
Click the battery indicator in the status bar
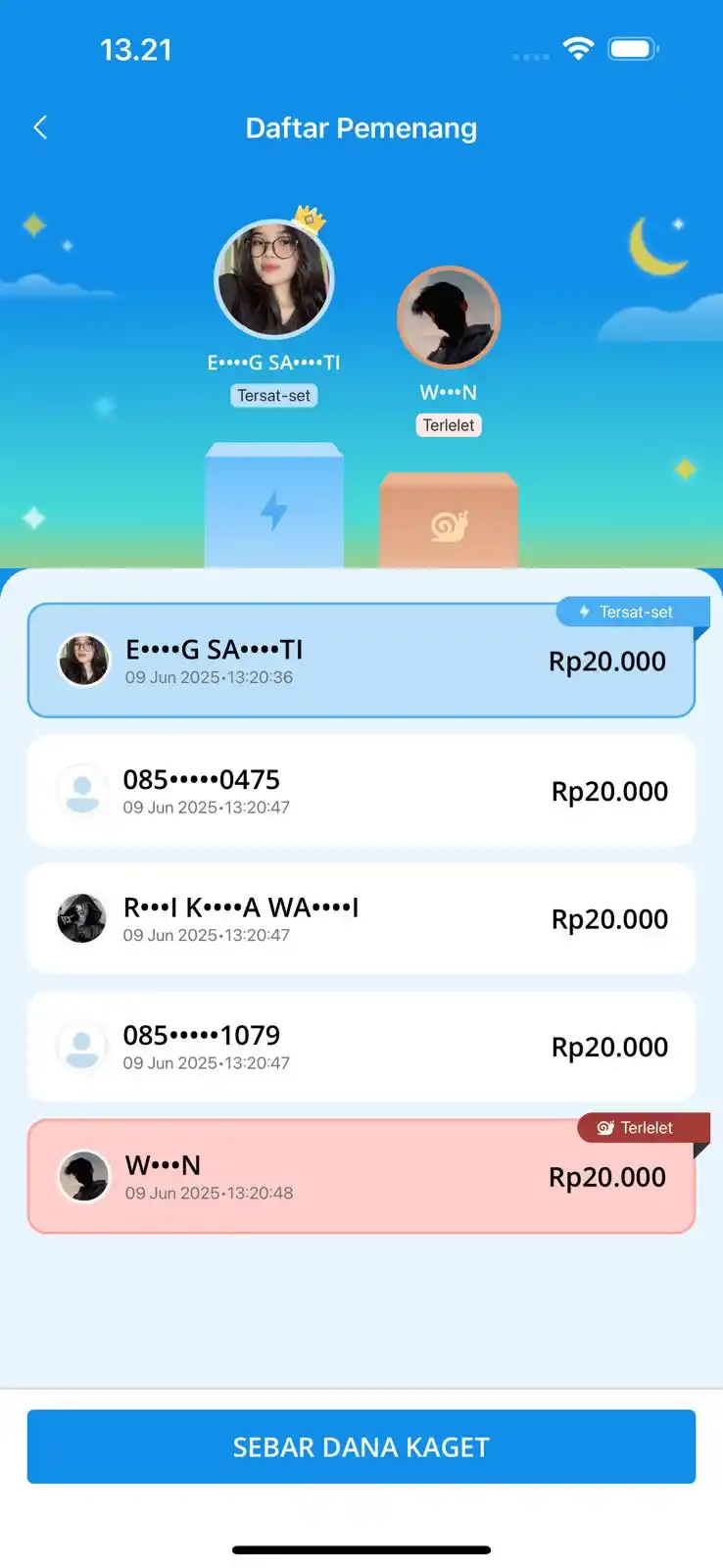(633, 47)
